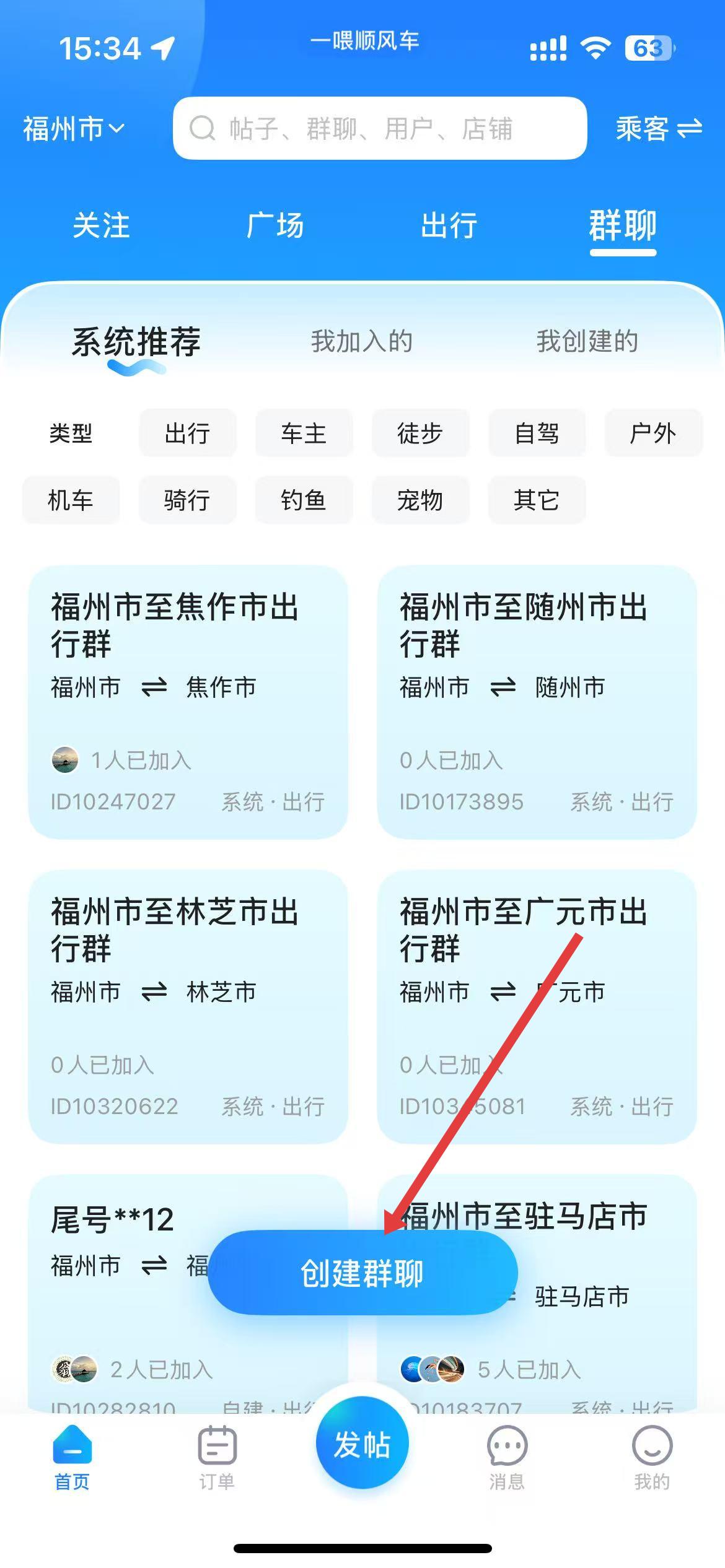Open the 出行 top tab
The height and width of the screenshot is (1568, 725).
[449, 225]
